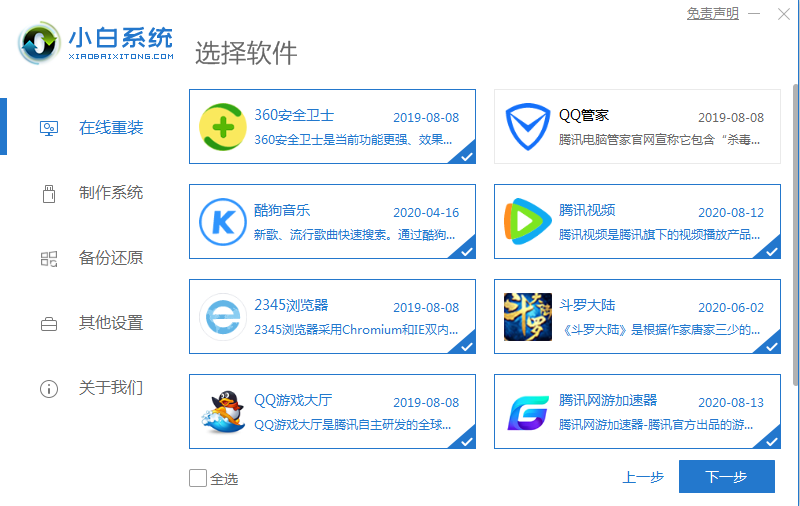
Task: Open the 免责声明 disclaimer link
Action: (x=712, y=14)
